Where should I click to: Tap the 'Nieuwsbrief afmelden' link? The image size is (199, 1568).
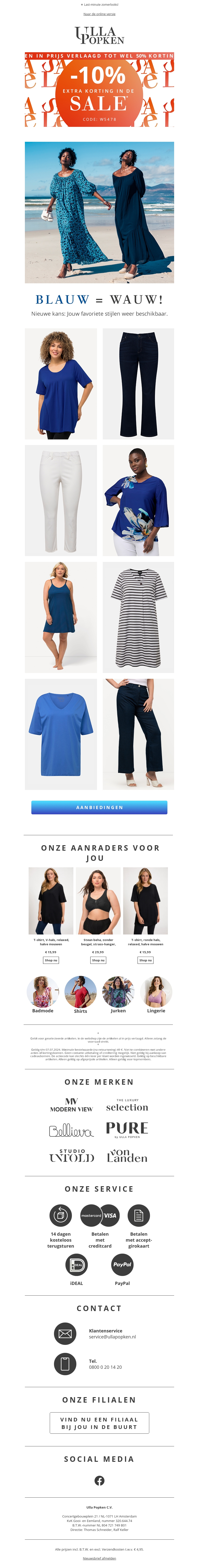[x=99, y=1558]
